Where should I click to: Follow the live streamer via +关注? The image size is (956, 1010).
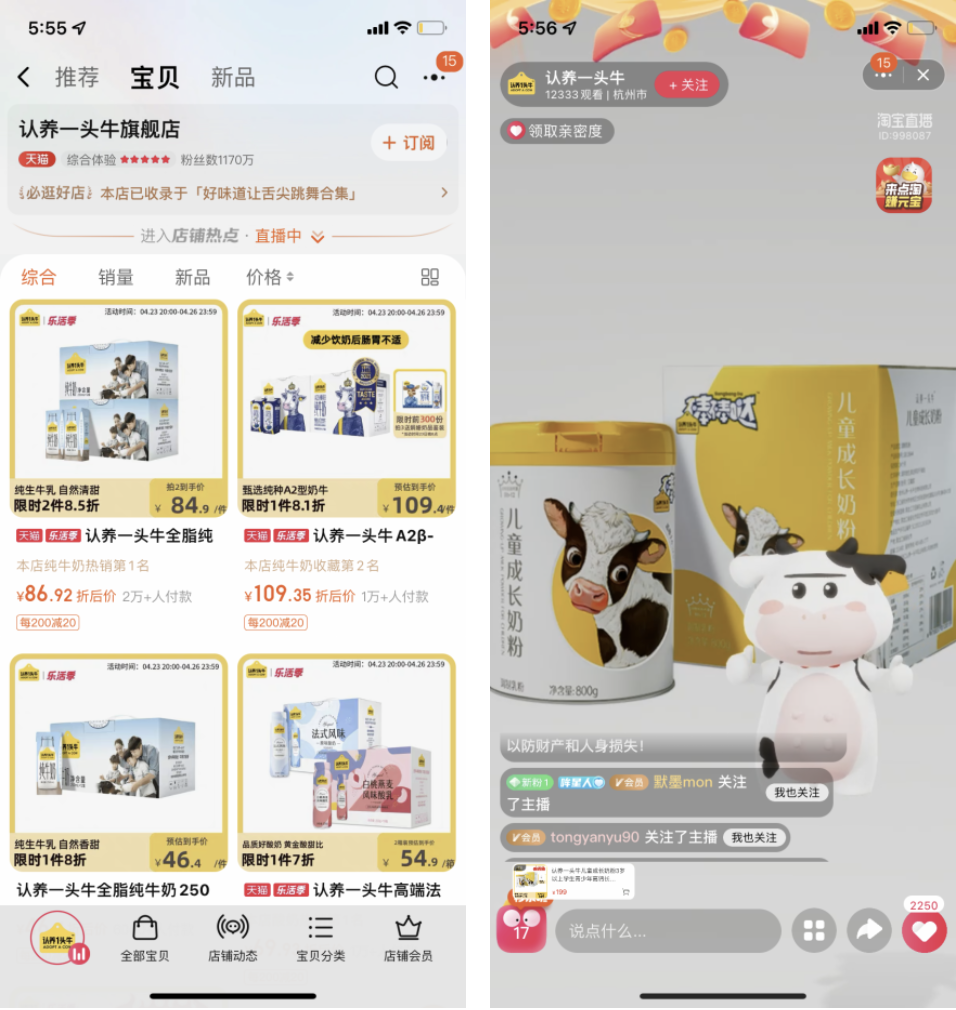tap(687, 85)
